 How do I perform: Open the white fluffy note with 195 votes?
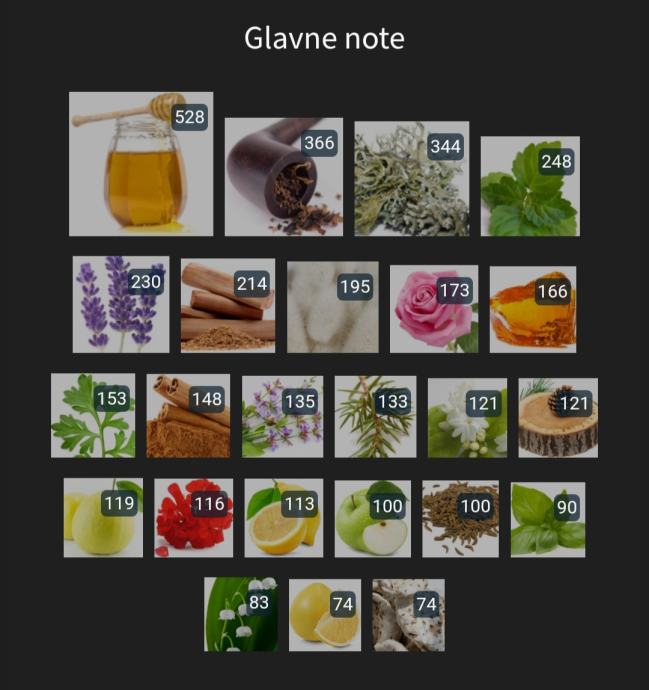click(x=332, y=307)
